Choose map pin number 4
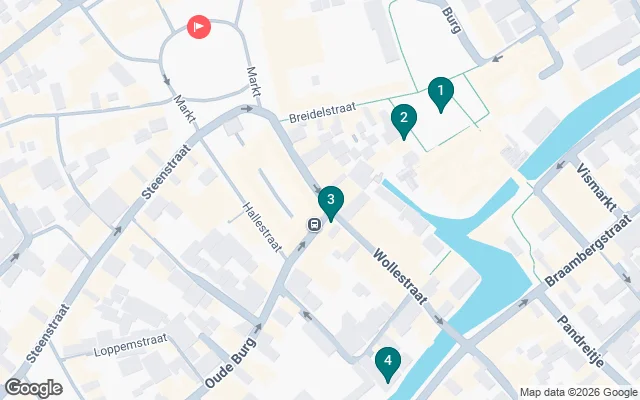The width and height of the screenshot is (640, 400). click(x=387, y=362)
